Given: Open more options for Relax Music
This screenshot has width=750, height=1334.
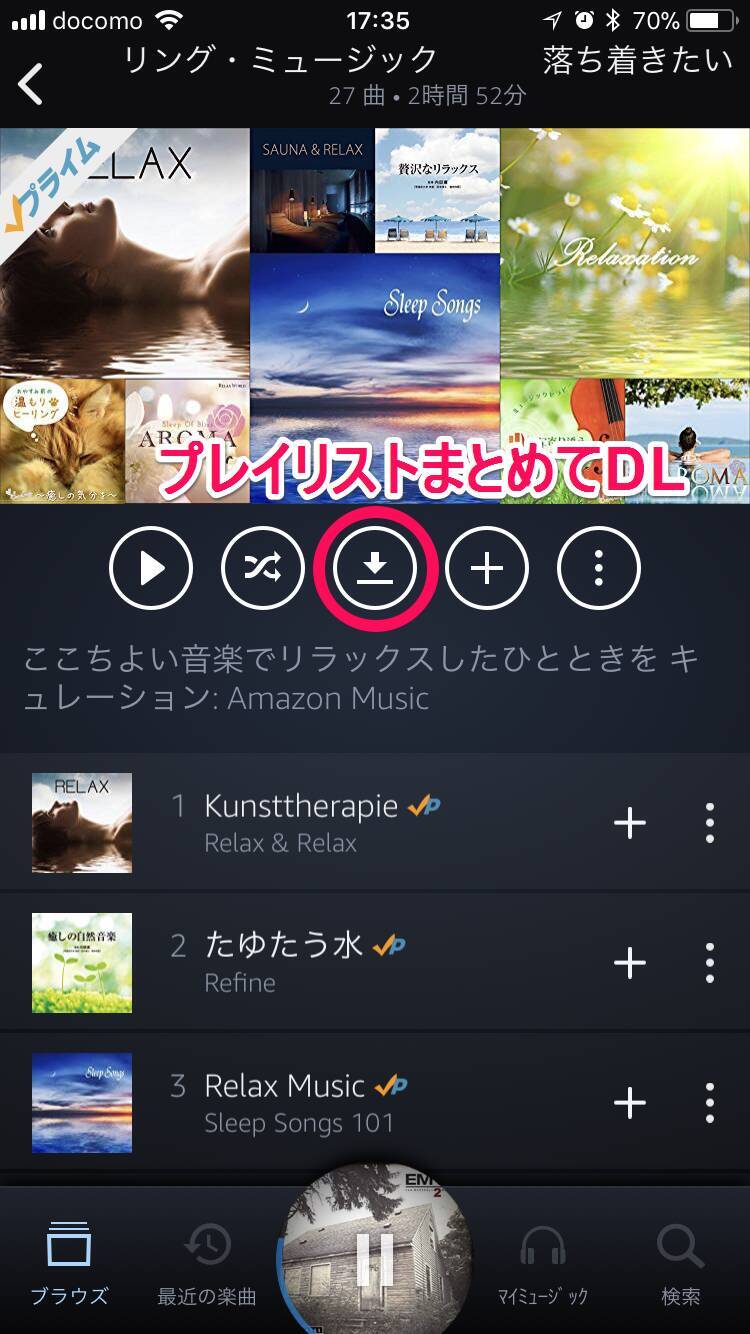Looking at the screenshot, I should click(710, 1103).
